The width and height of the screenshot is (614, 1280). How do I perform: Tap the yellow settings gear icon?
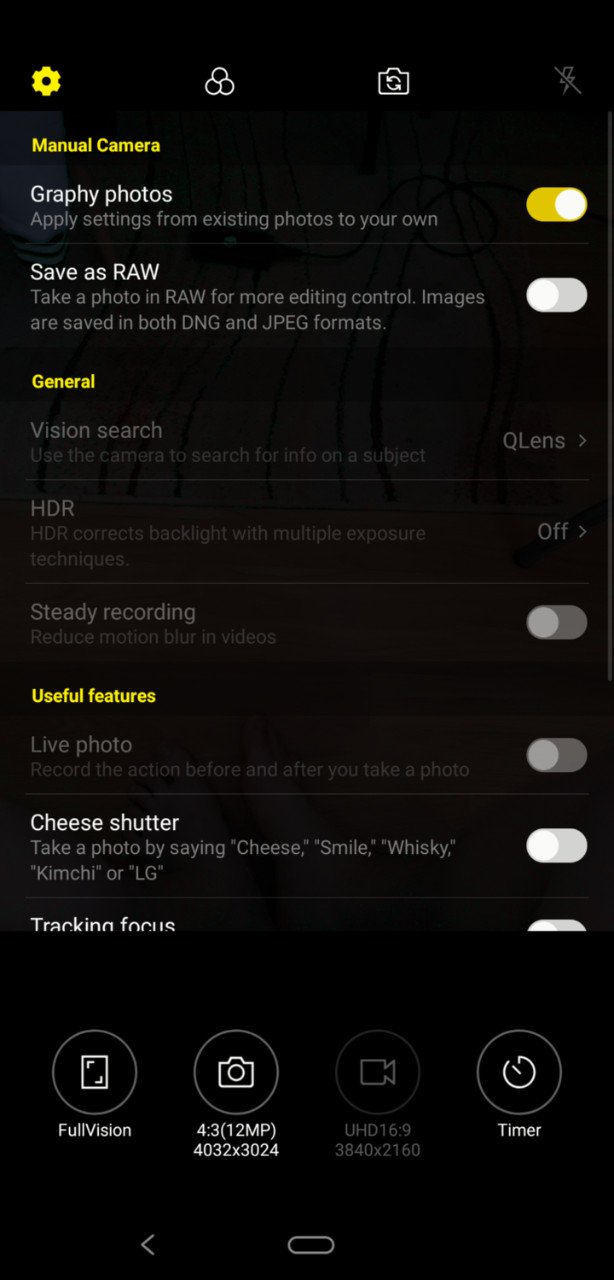(46, 81)
